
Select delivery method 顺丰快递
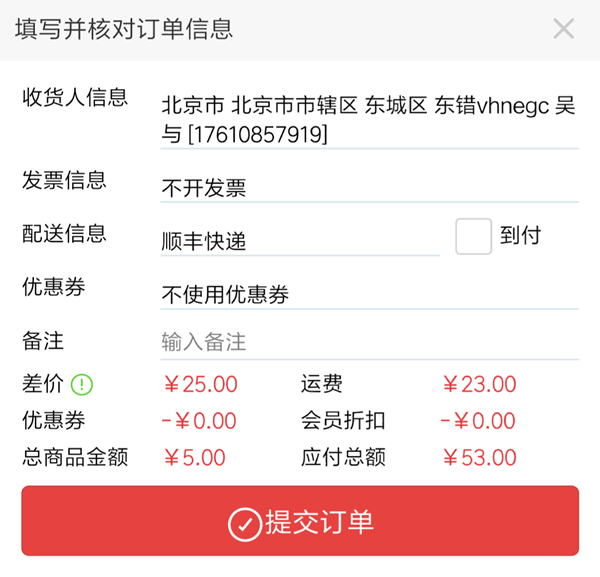pyautogui.click(x=299, y=241)
